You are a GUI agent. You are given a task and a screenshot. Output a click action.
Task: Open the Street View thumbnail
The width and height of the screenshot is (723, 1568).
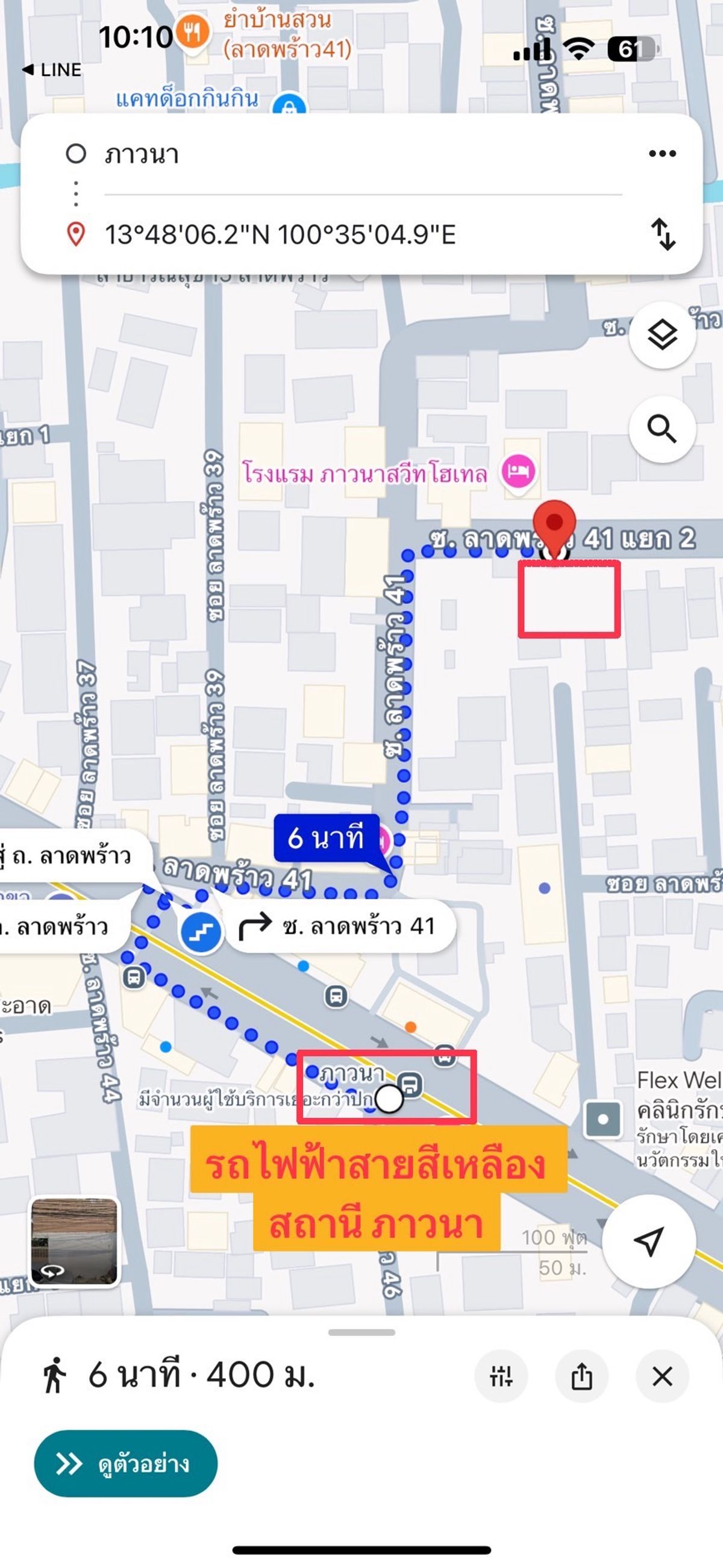(74, 1242)
